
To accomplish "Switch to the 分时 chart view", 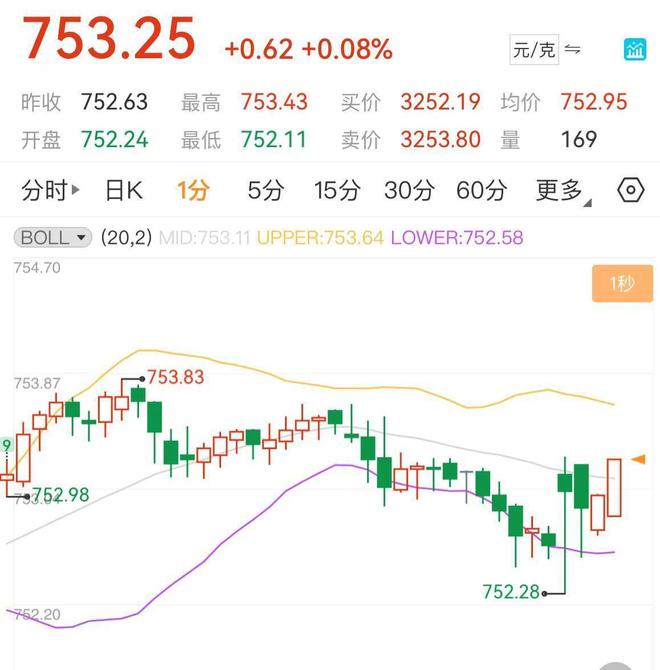I will pyautogui.click(x=49, y=190).
